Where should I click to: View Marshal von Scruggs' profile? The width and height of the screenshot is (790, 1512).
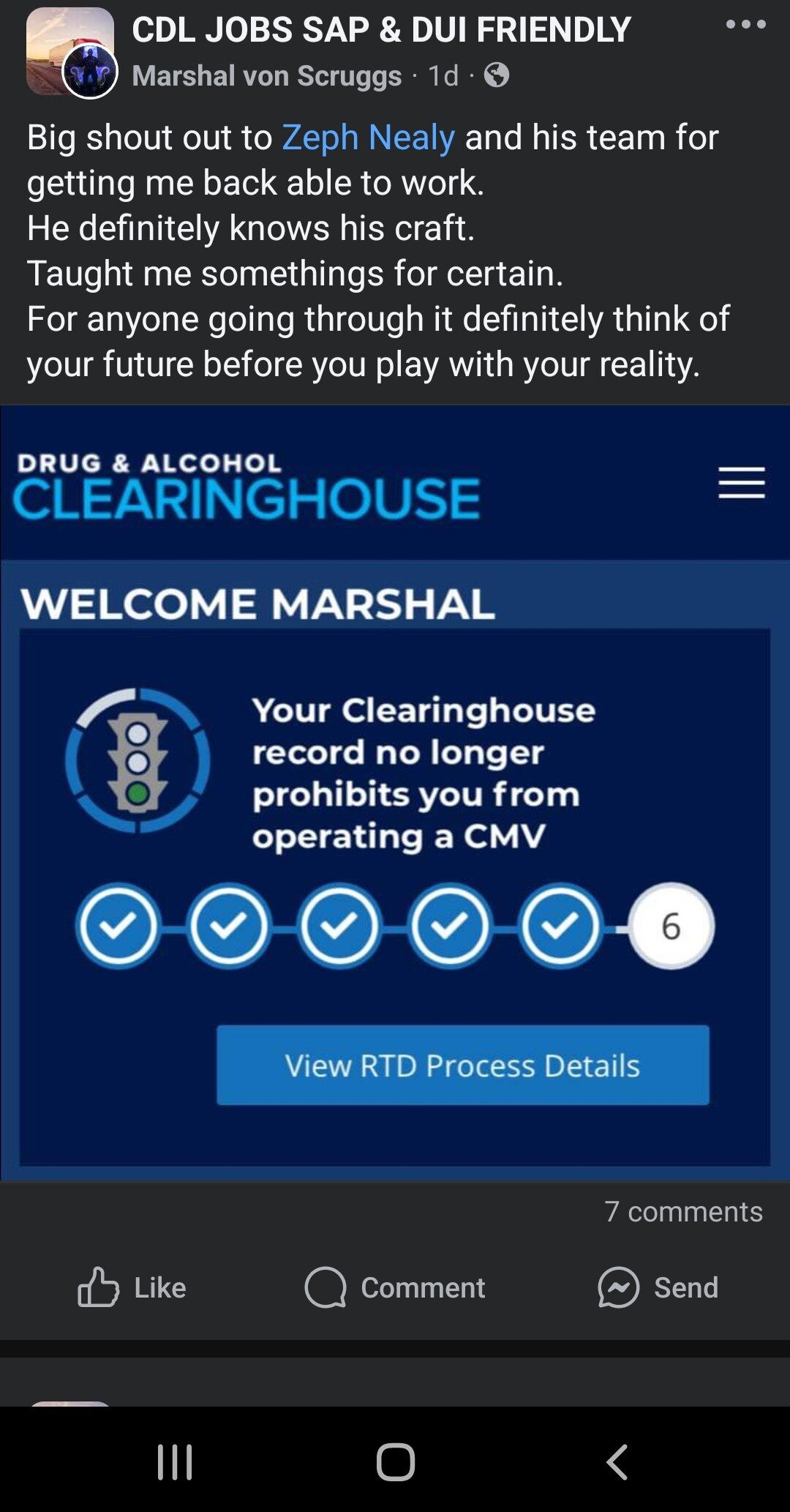267,75
